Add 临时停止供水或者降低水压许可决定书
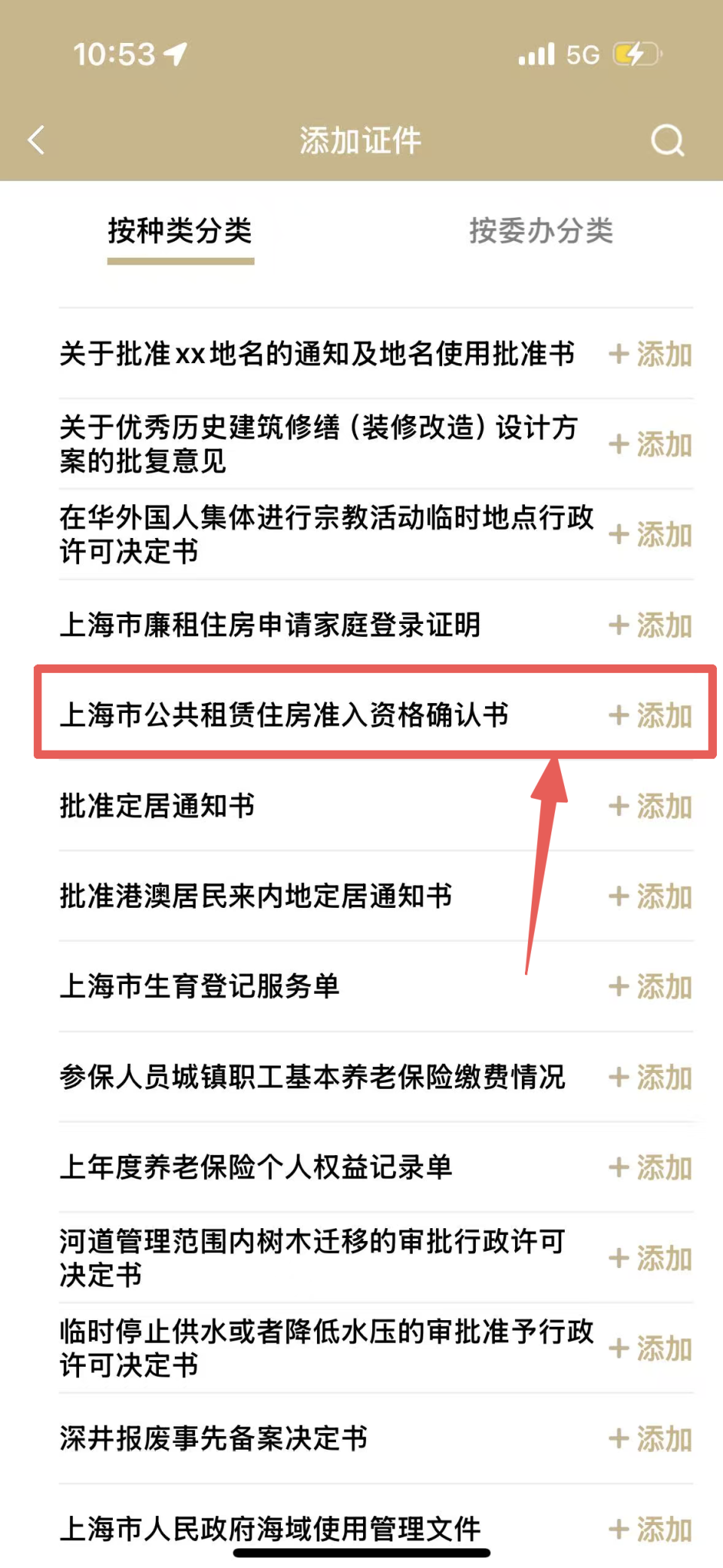 [x=651, y=1349]
